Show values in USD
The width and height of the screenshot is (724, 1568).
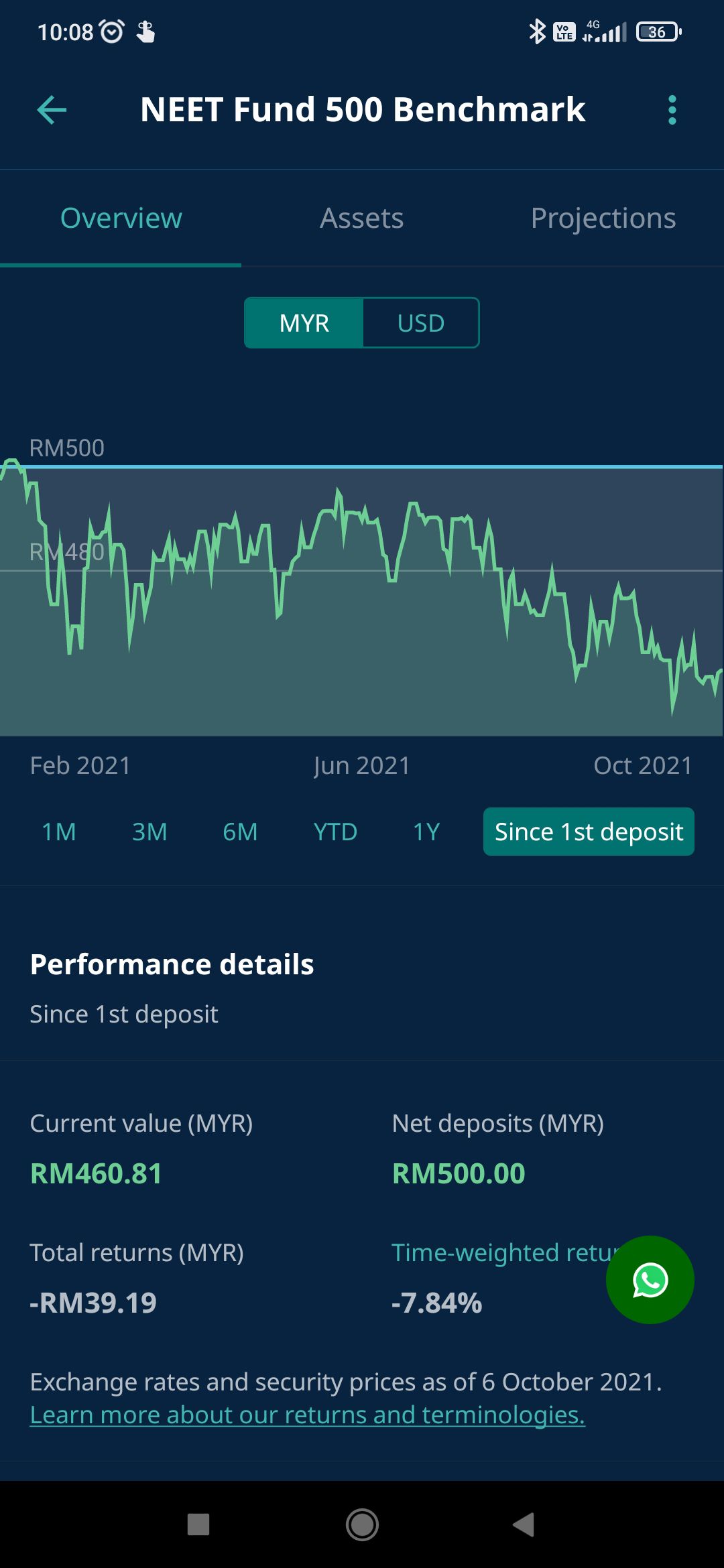click(x=420, y=323)
